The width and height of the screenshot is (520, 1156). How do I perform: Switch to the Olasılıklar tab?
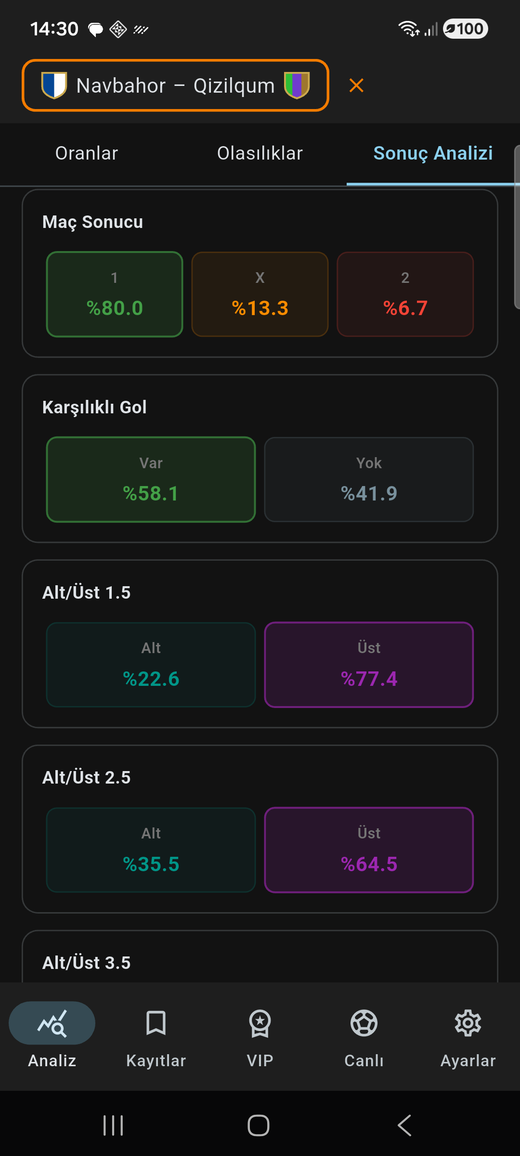click(260, 153)
